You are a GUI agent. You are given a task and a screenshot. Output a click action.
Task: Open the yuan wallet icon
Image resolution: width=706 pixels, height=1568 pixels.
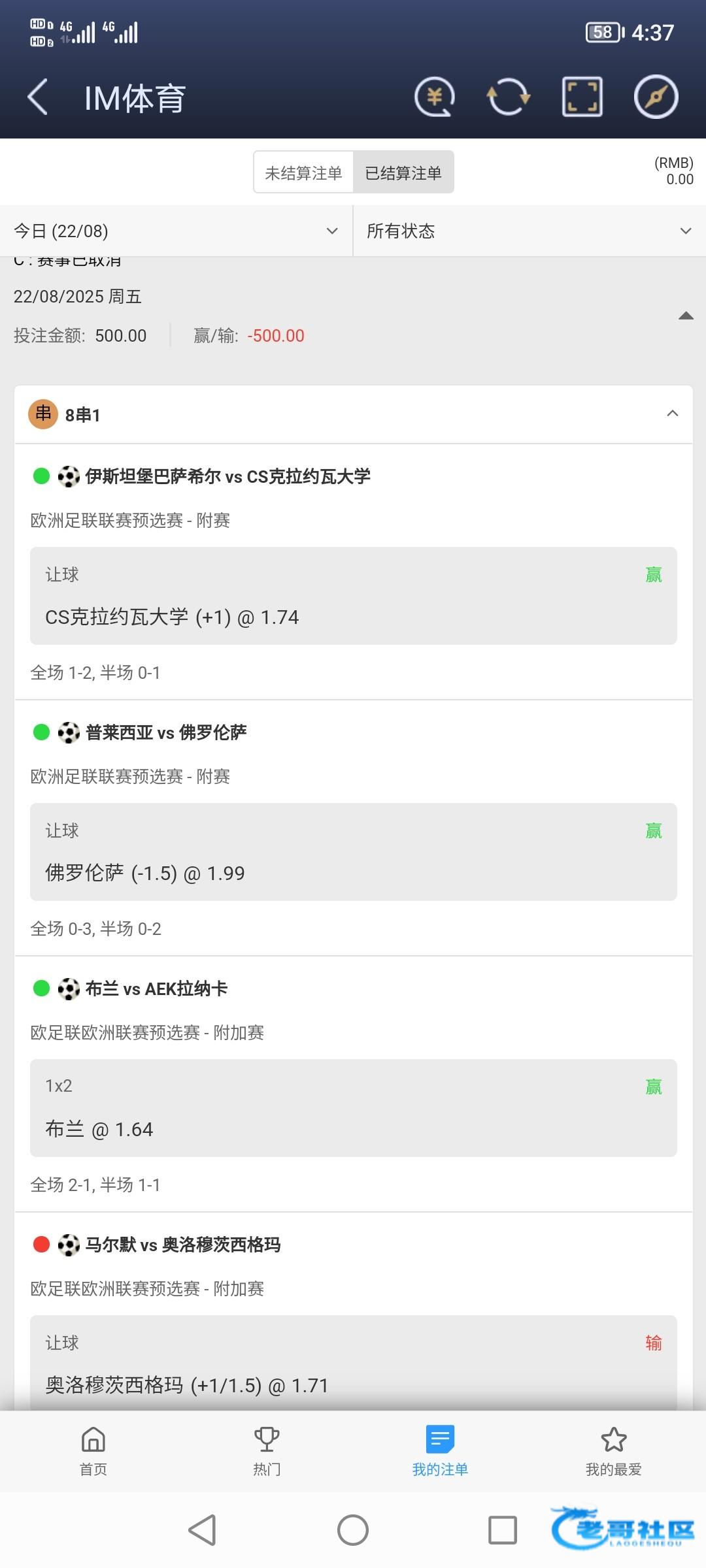coord(435,97)
